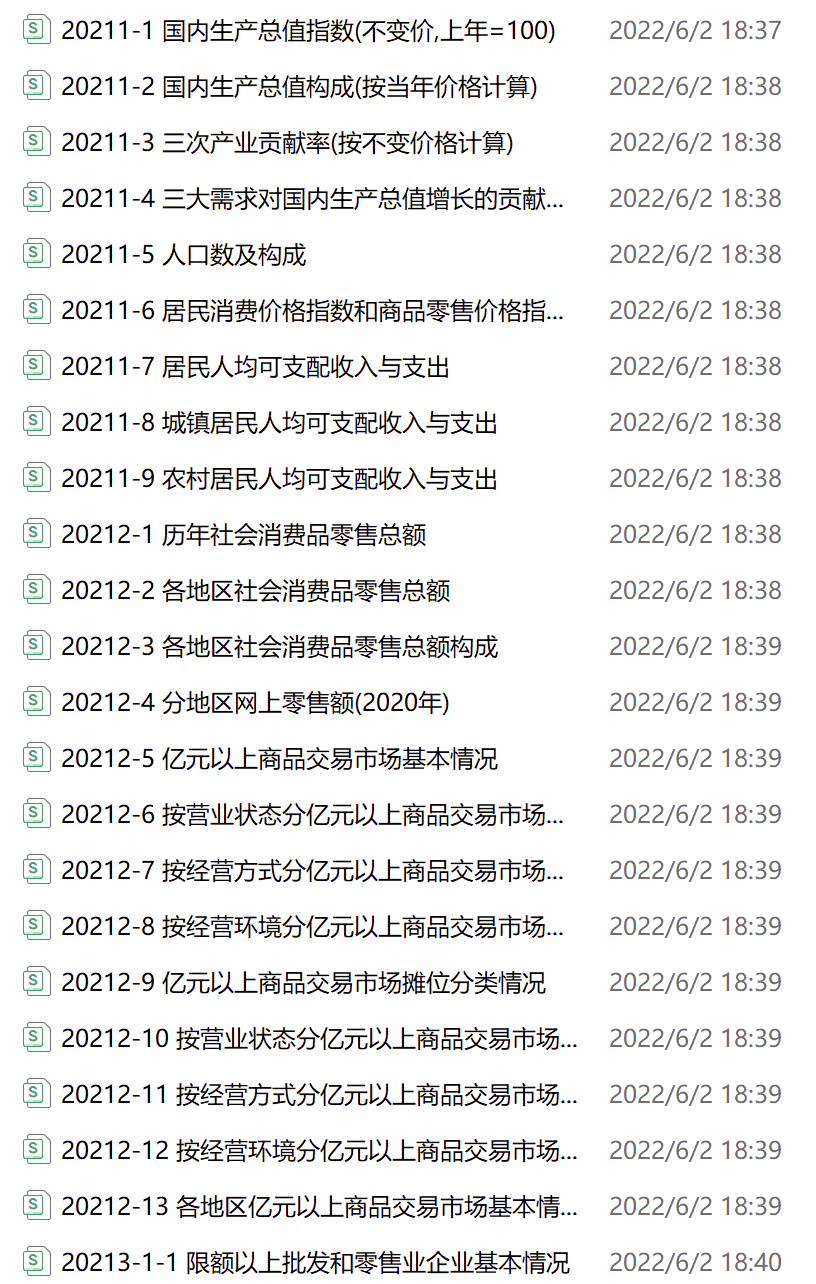Screen dimensions: 816x1284
Task: Open 20212-1 历年社会消费品零售总额
Action: [243, 535]
